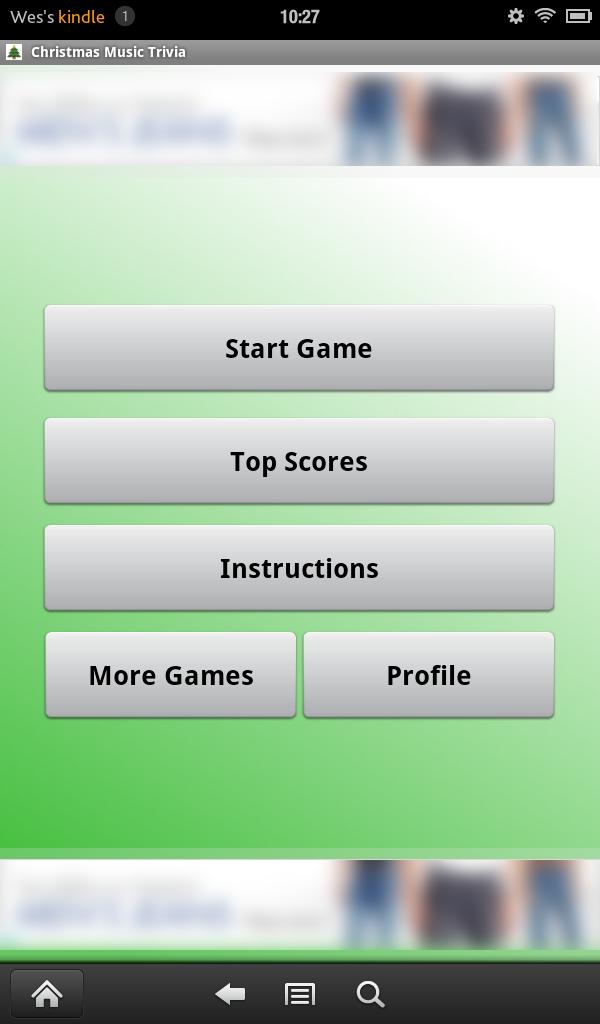Start a new trivia game
This screenshot has height=1024, width=600.
(x=299, y=348)
